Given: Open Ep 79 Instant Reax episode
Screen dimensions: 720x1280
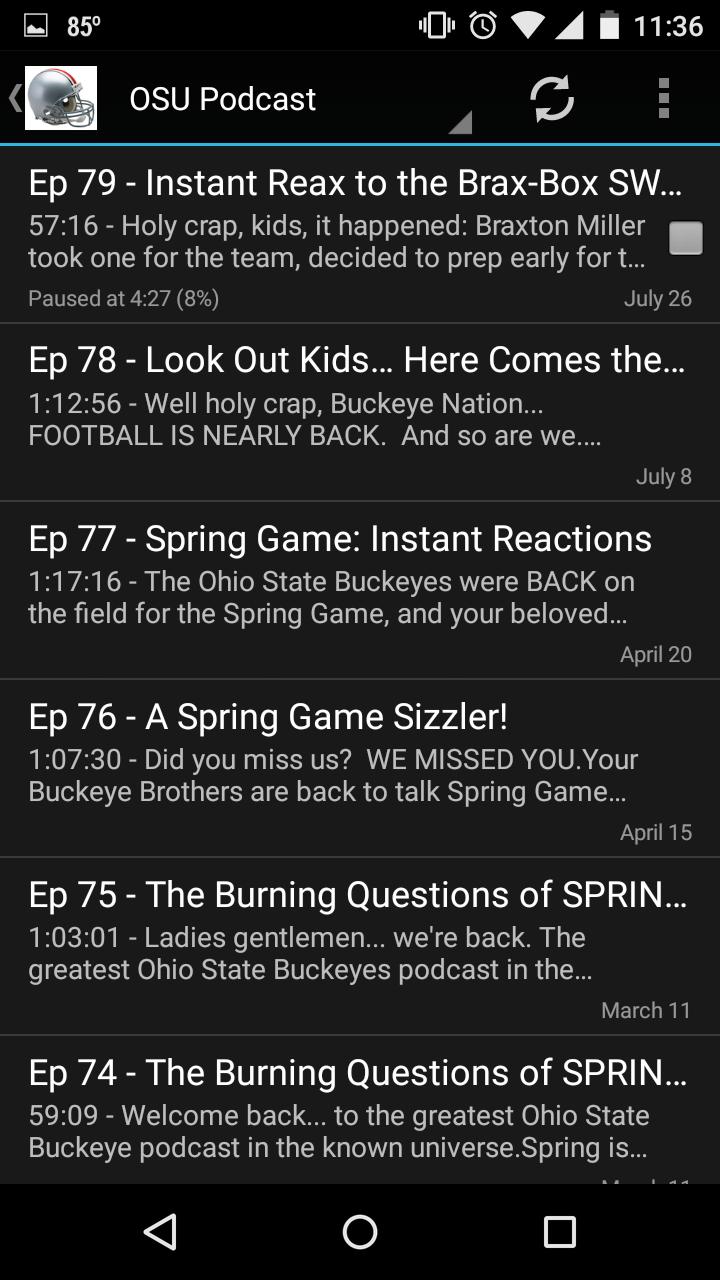Looking at the screenshot, I should pyautogui.click(x=340, y=235).
